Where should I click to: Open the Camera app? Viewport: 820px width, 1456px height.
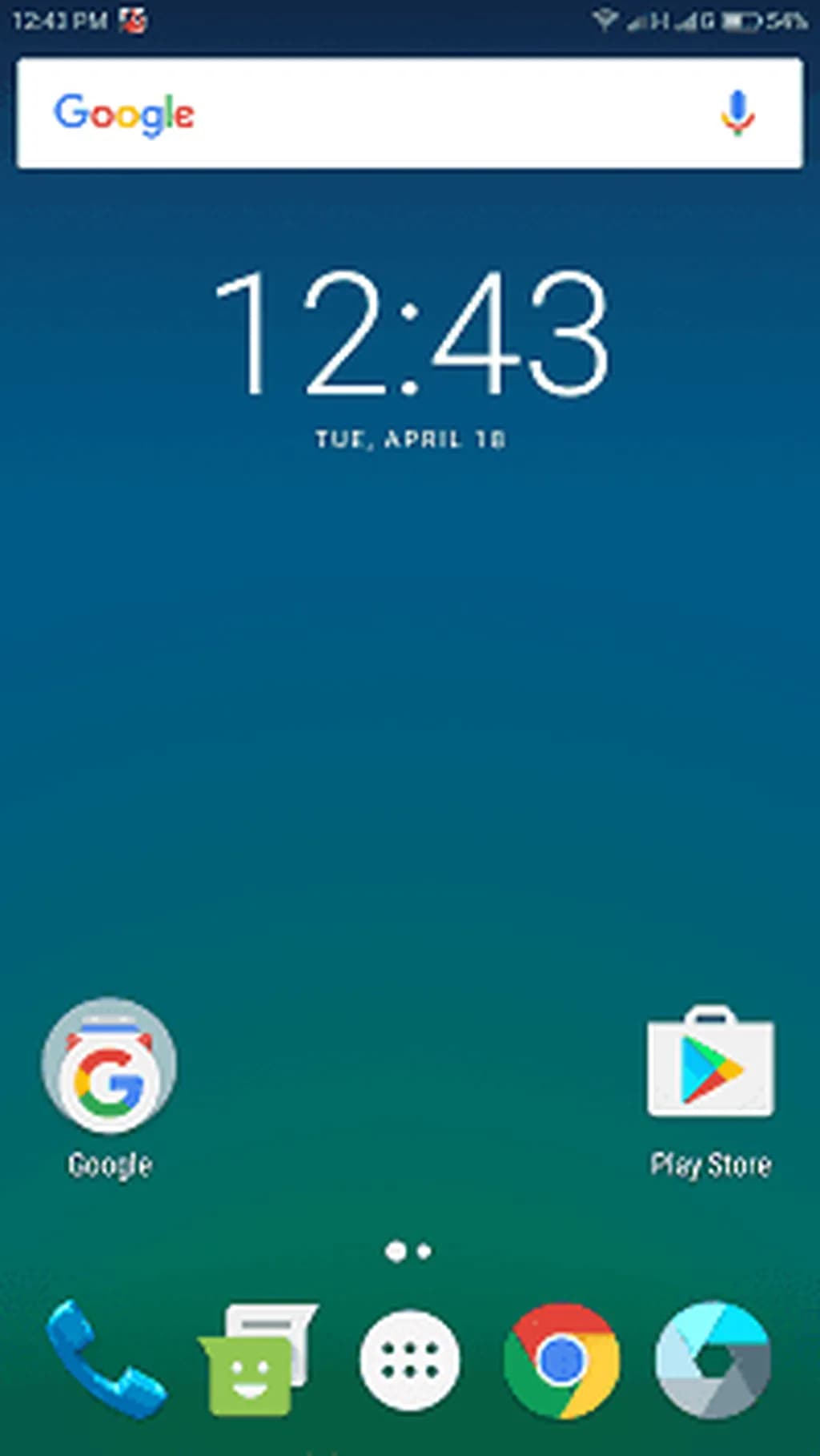[x=712, y=1360]
